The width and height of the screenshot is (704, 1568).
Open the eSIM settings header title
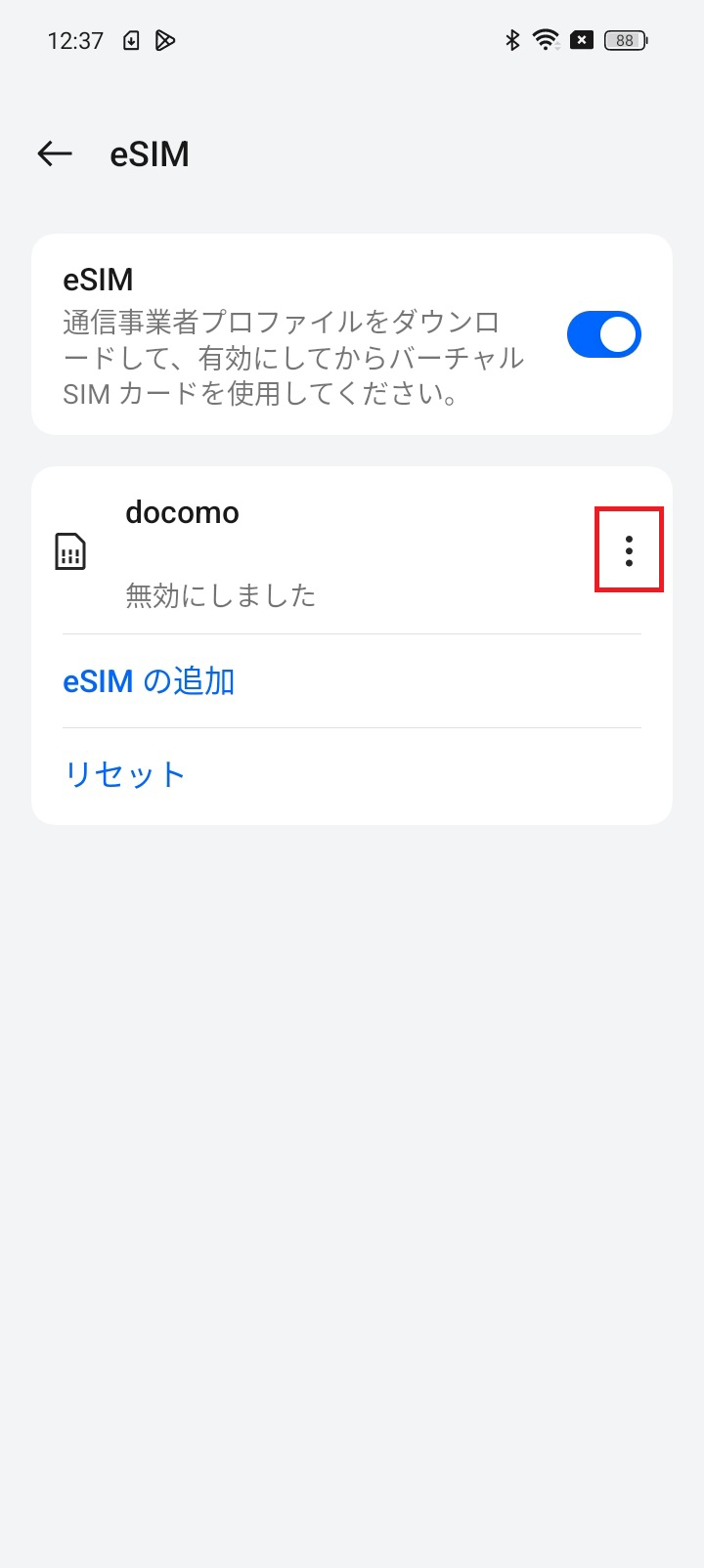point(149,152)
